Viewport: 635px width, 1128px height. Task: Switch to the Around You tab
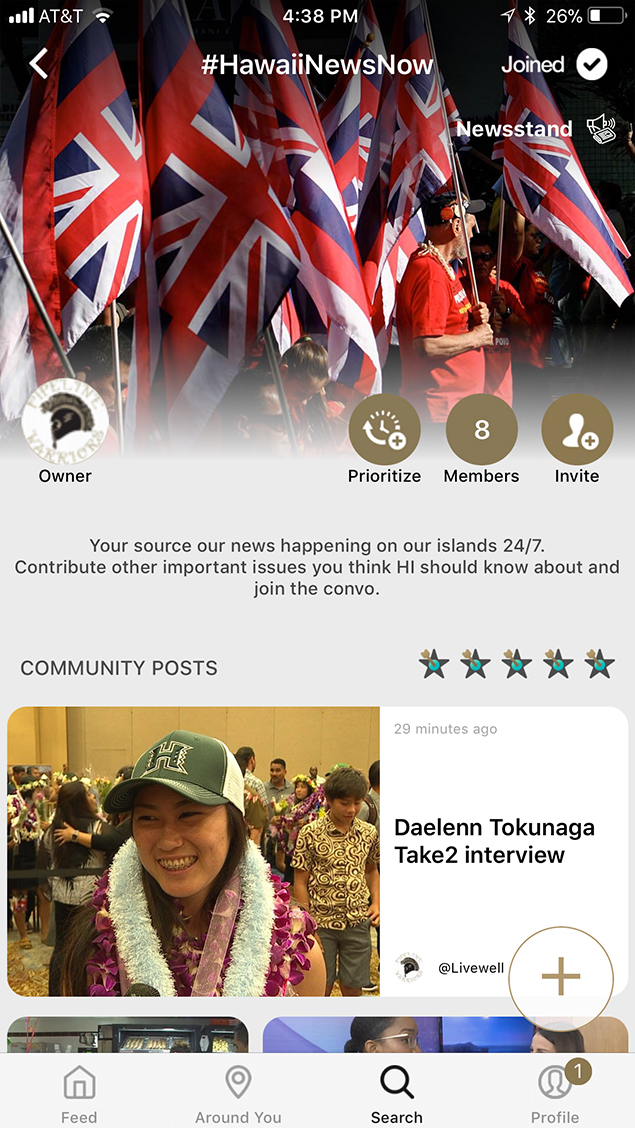click(x=238, y=1093)
